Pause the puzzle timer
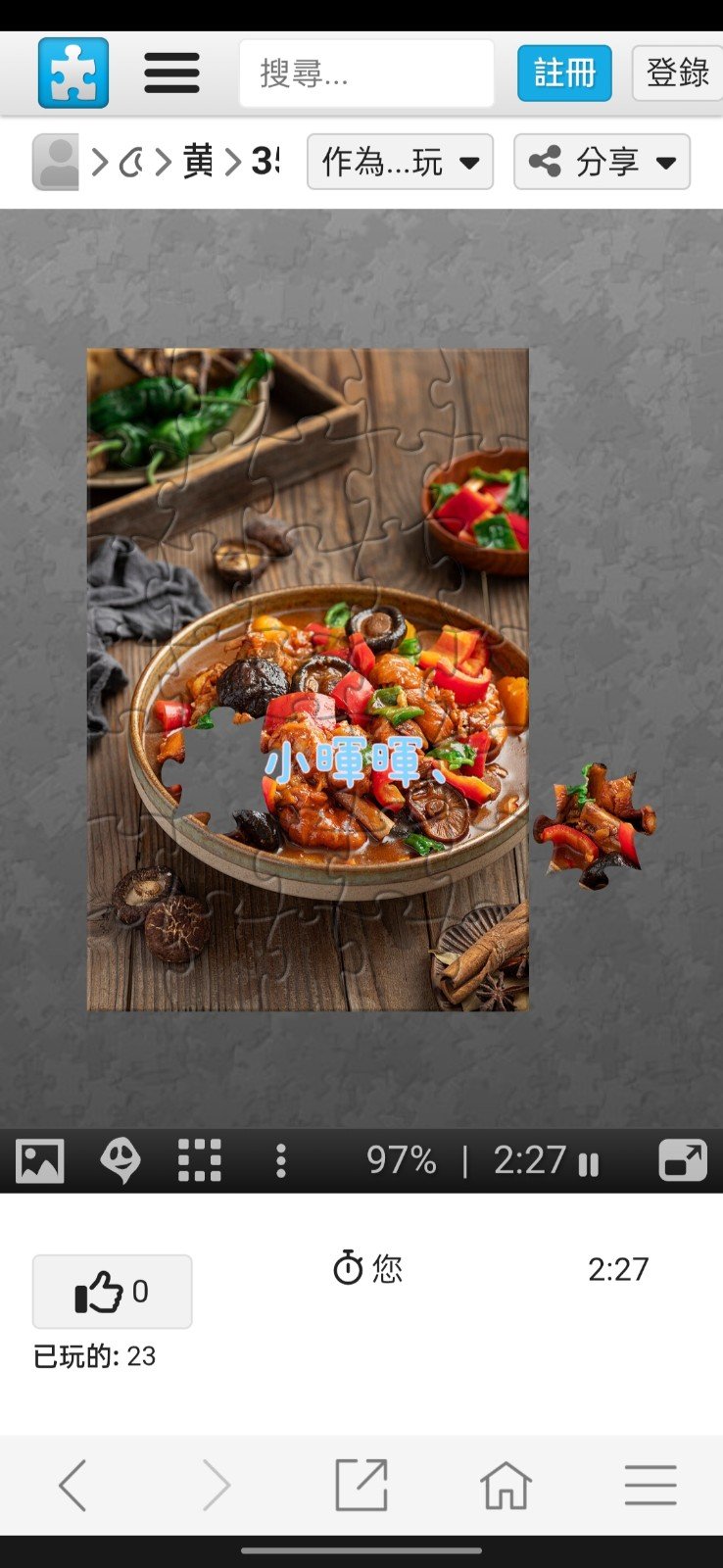The height and width of the screenshot is (1568, 723). pyautogui.click(x=589, y=1163)
